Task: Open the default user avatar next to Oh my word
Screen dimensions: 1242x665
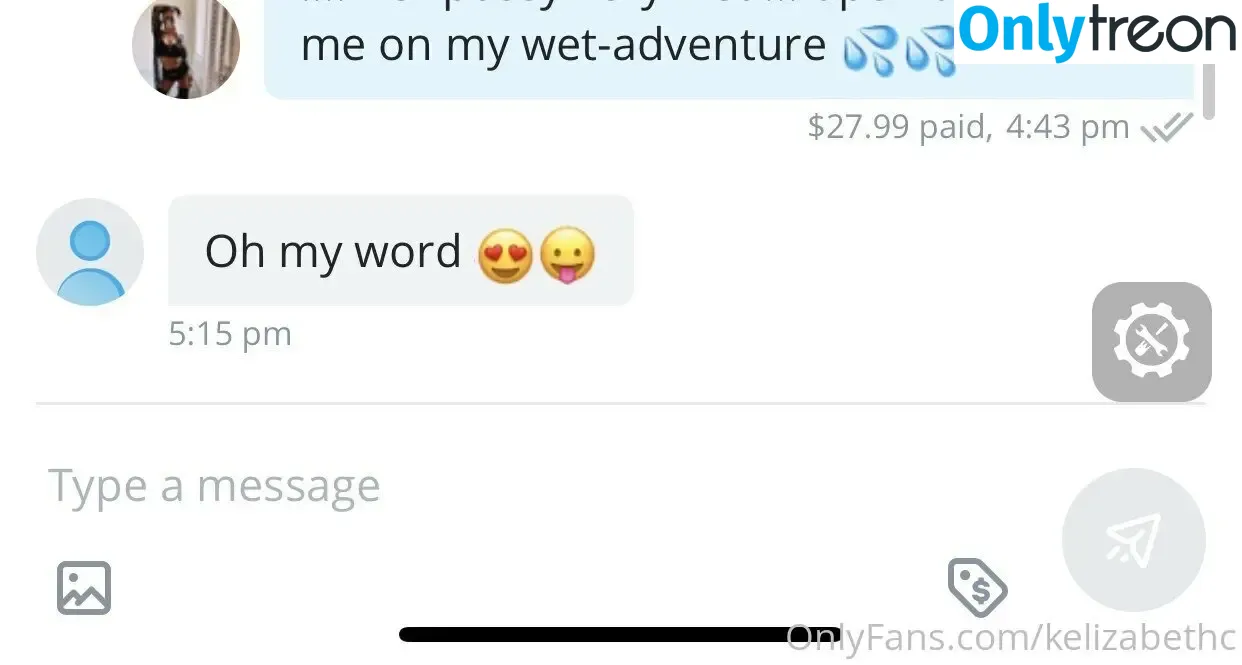Action: tap(90, 252)
